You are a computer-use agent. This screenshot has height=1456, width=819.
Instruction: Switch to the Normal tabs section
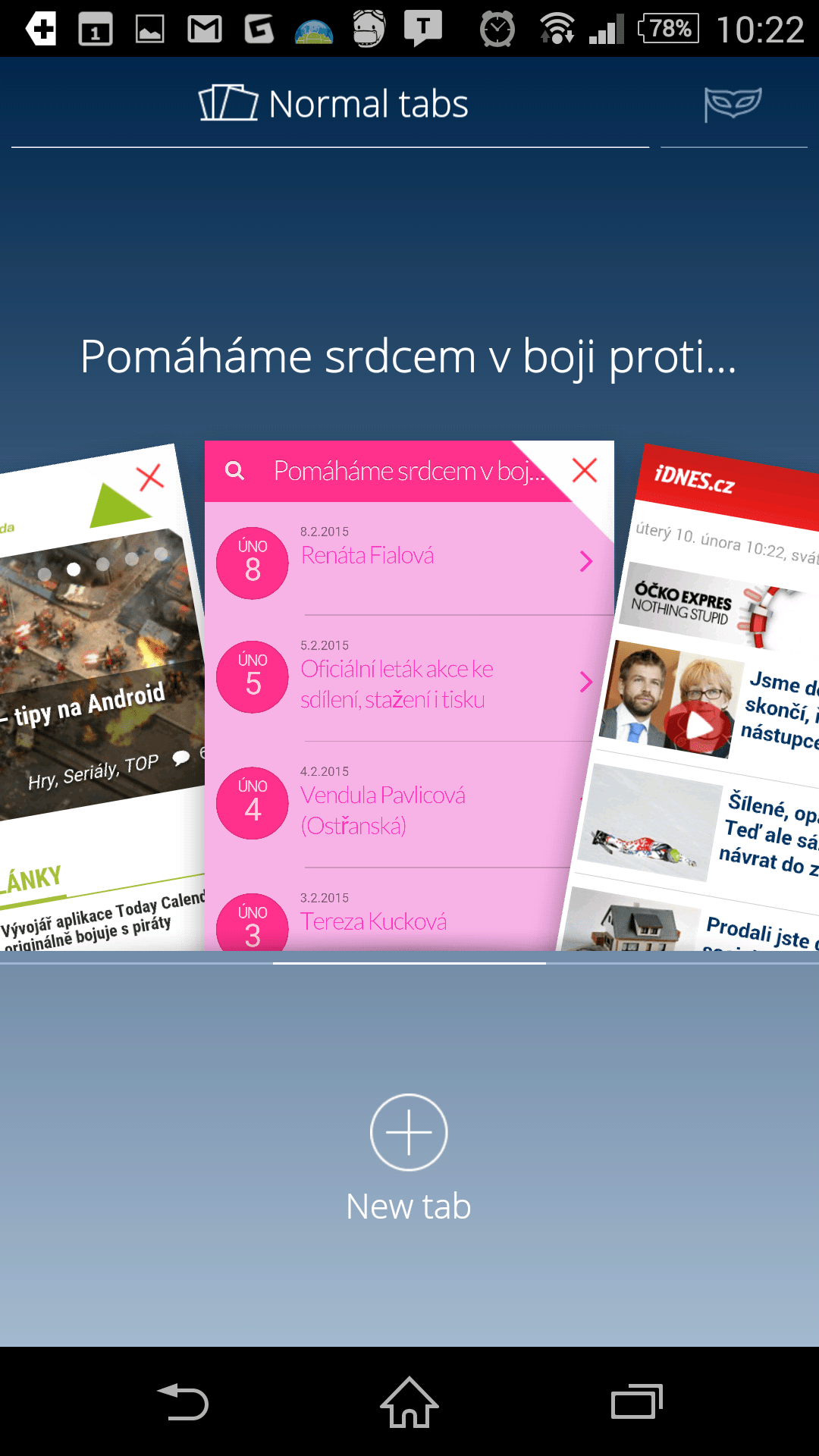click(332, 104)
